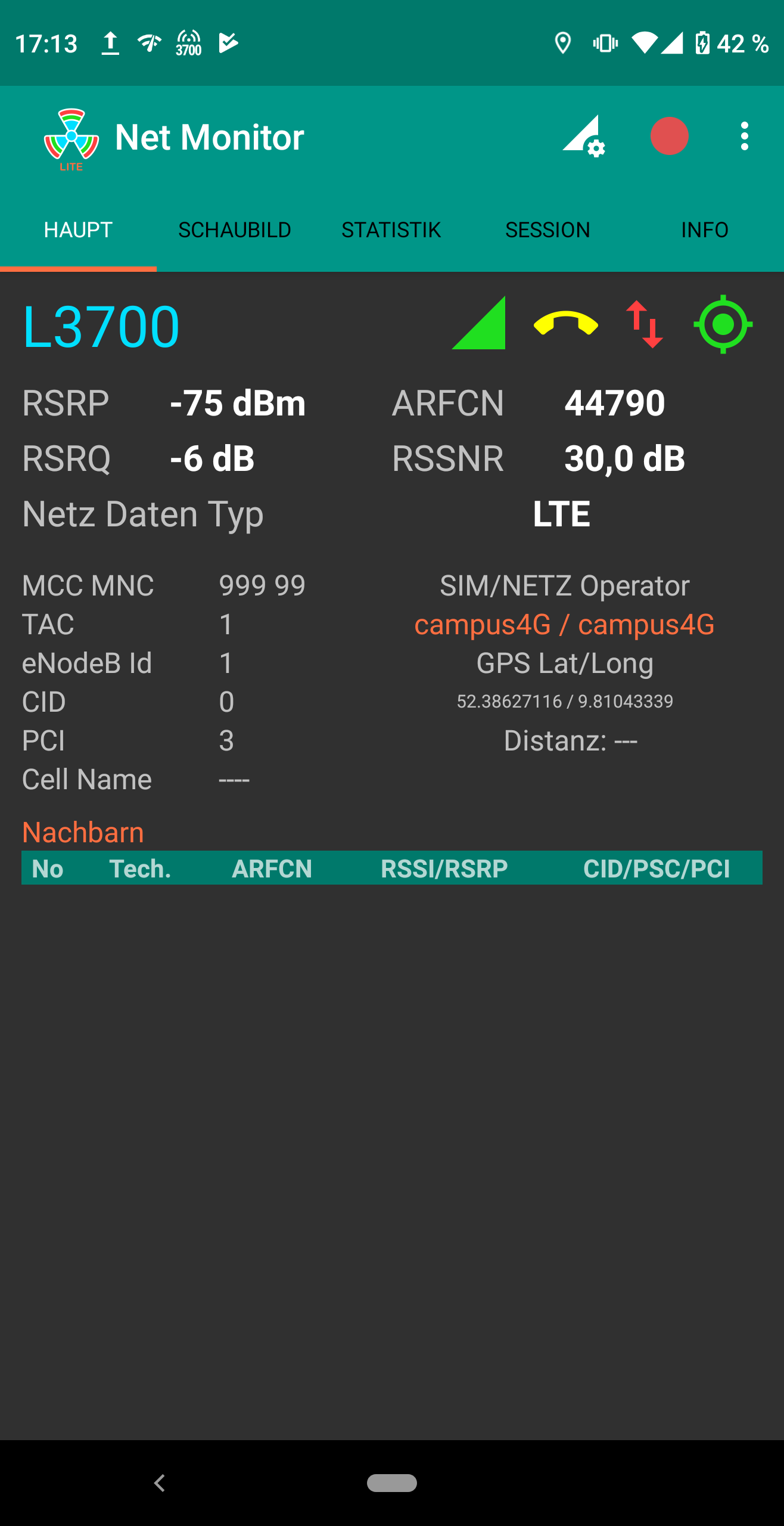This screenshot has height=1526, width=784.
Task: Open the signal settings icon
Action: 584,137
